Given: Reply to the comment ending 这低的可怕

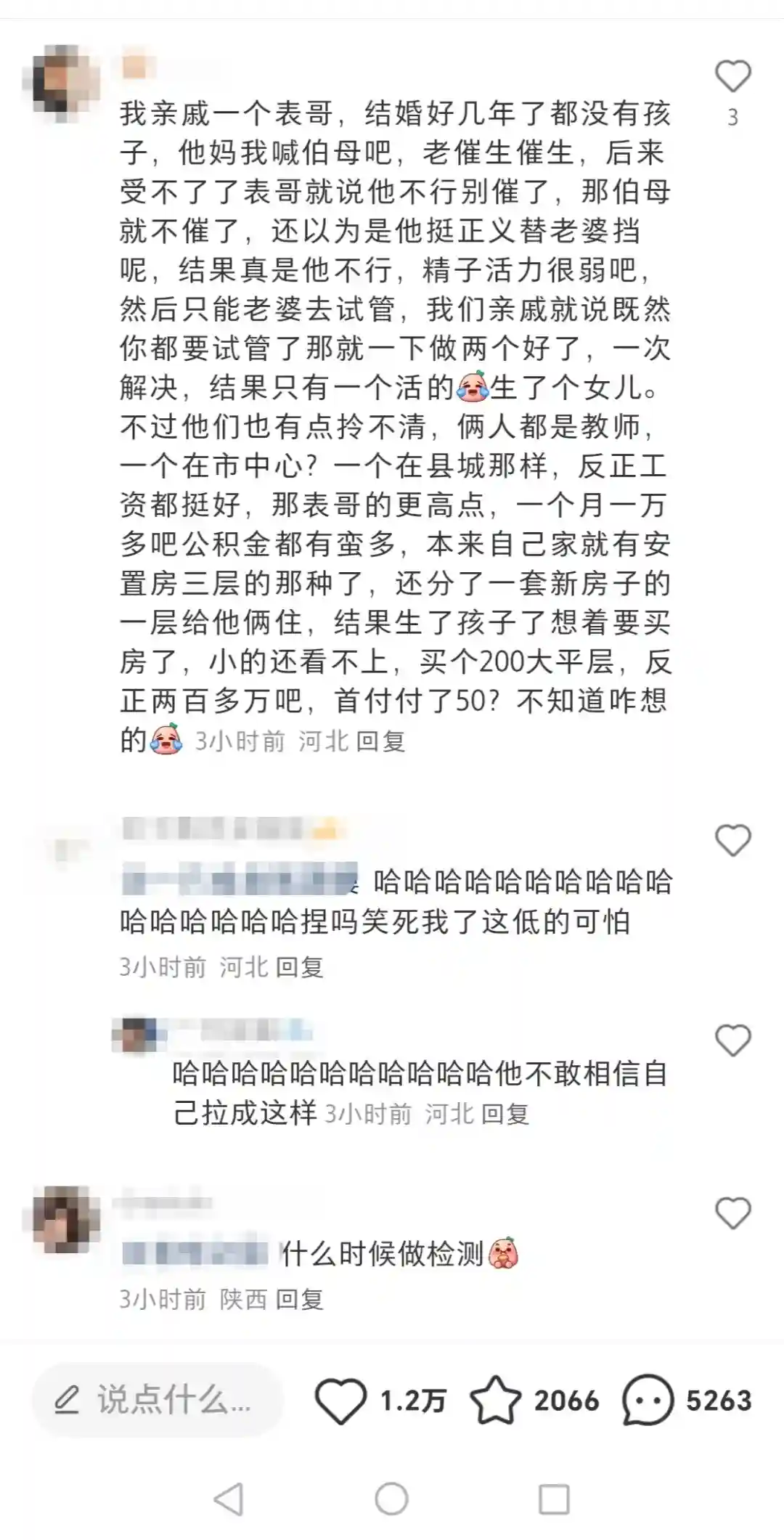Looking at the screenshot, I should 300,967.
